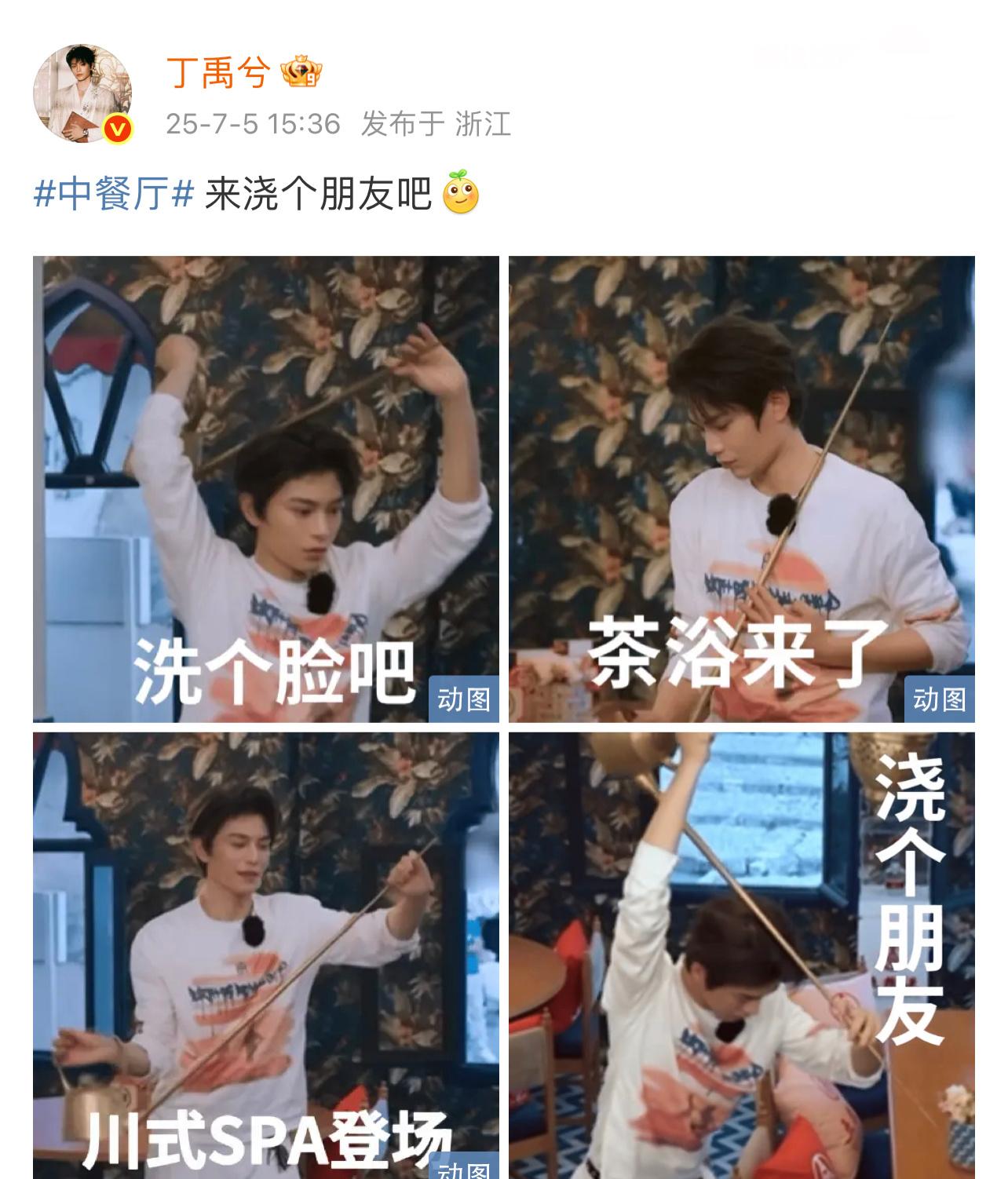1008x1179 pixels.
Task: View the 茶浴来了 GIF image
Action: (x=741, y=488)
